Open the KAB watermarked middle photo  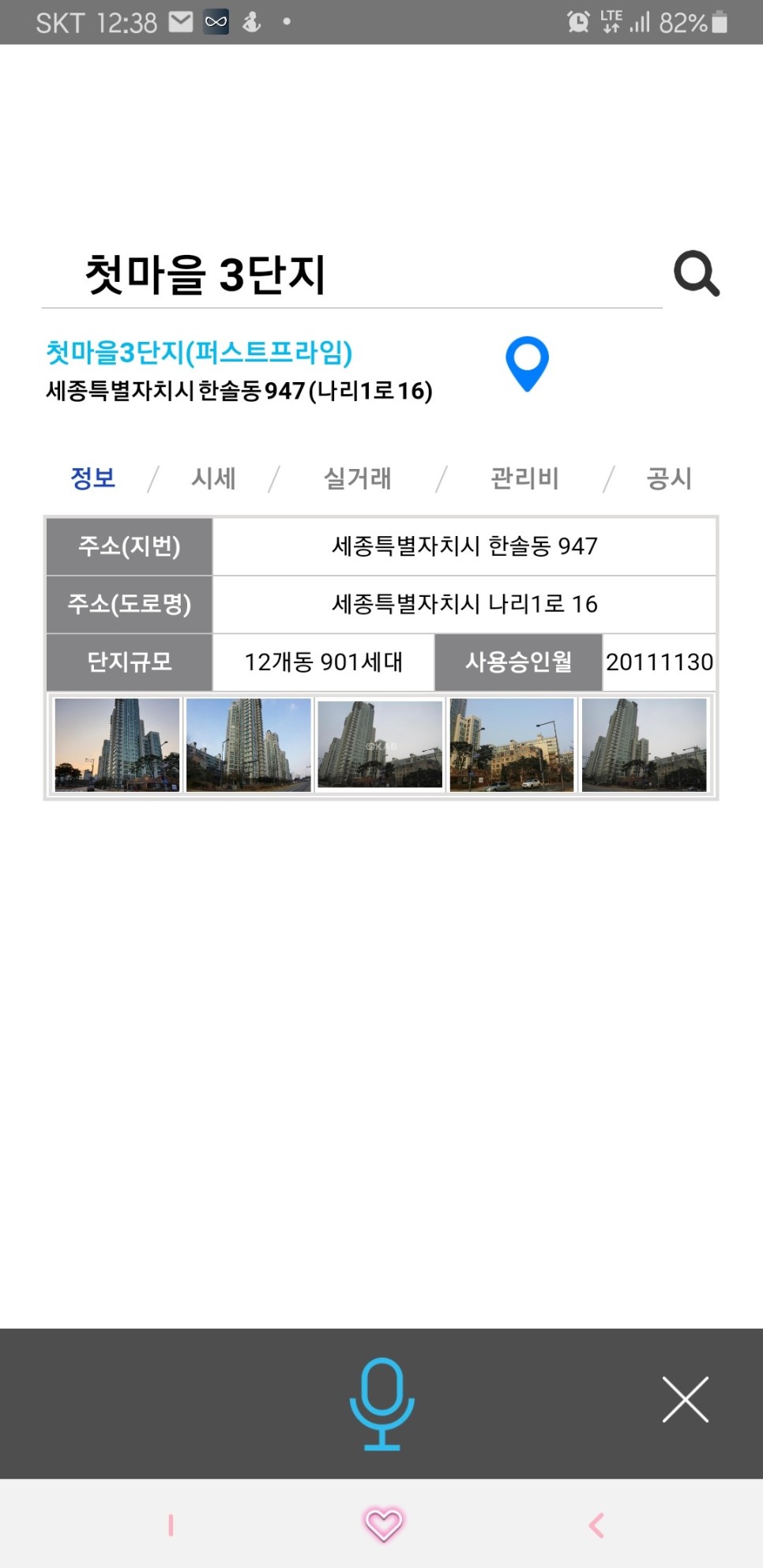(379, 744)
